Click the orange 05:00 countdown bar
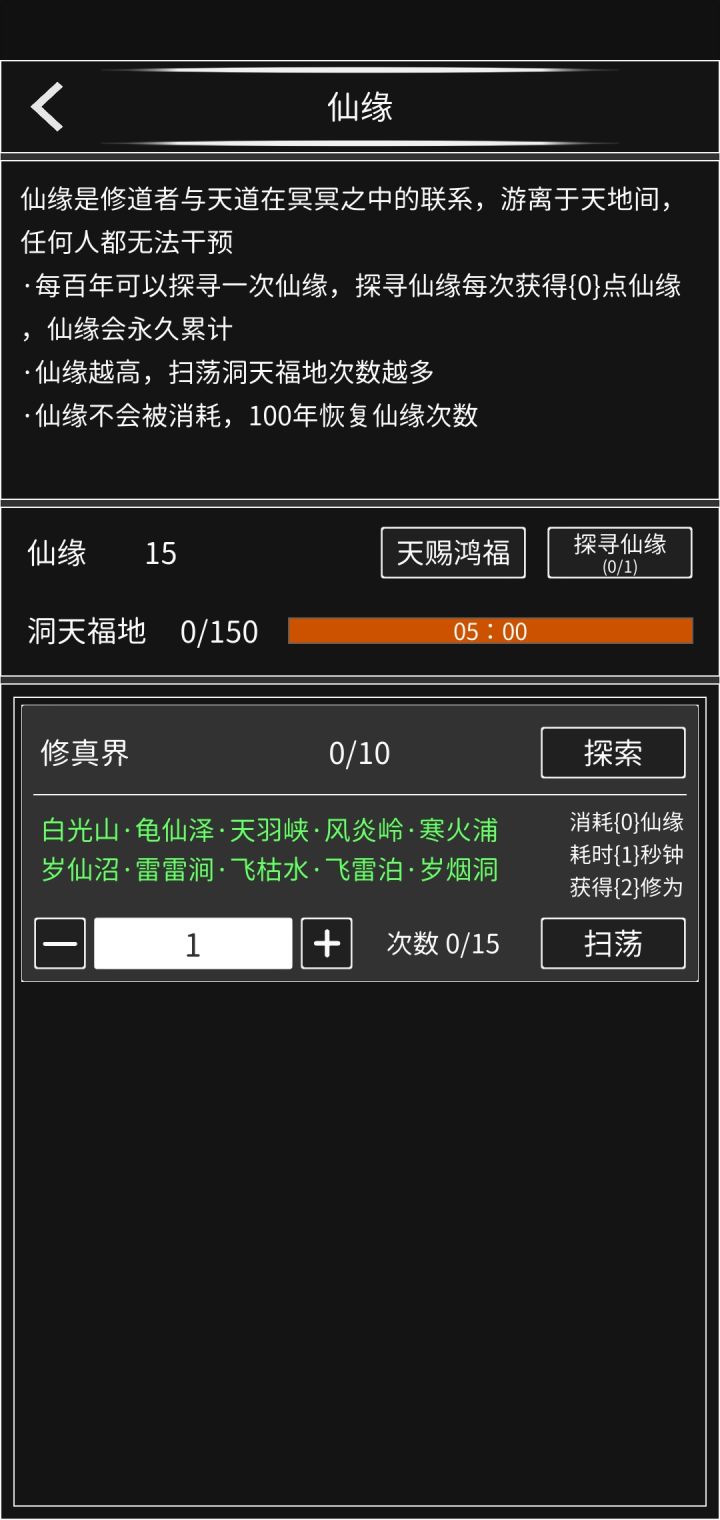The image size is (720, 1520). click(489, 631)
